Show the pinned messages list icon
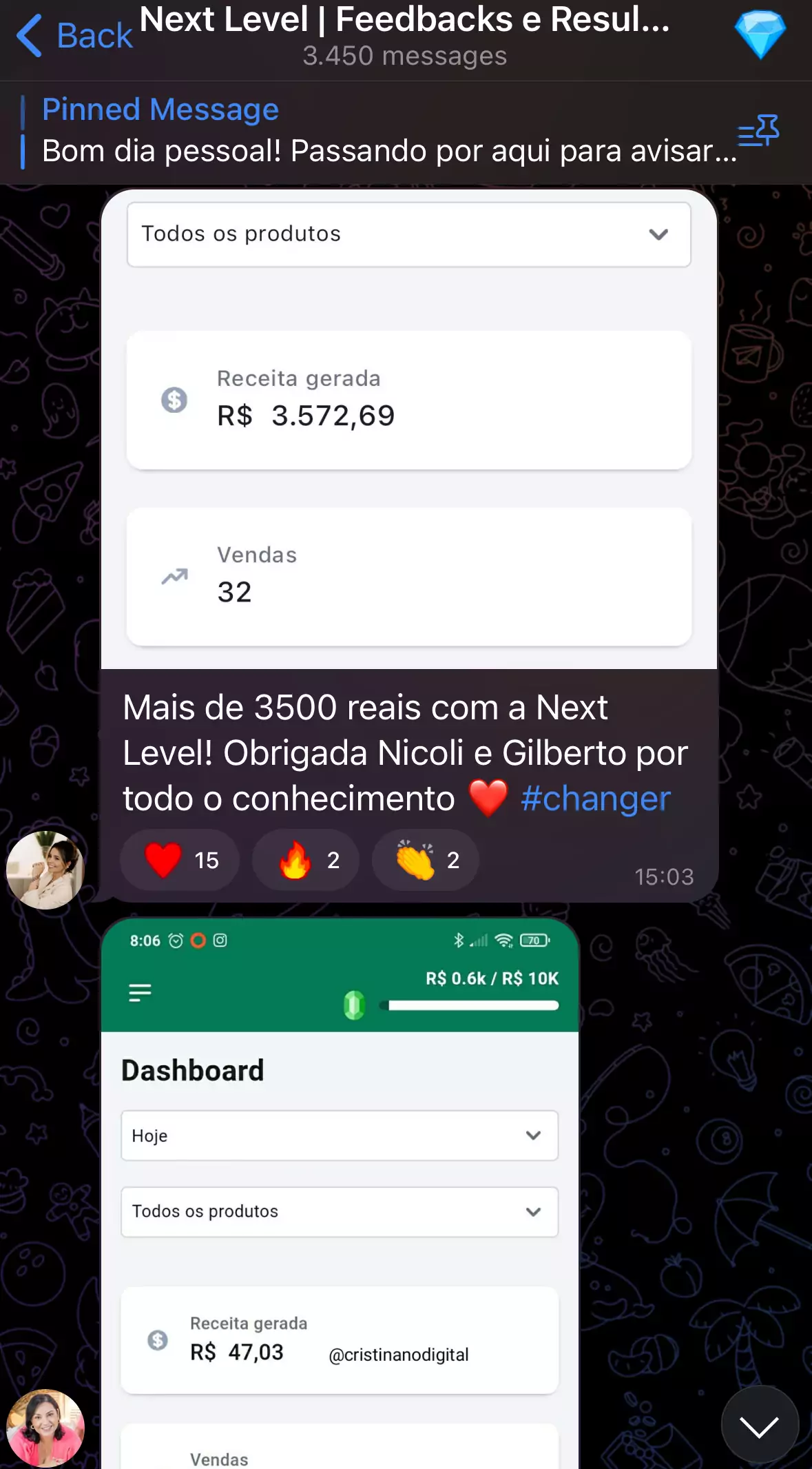The image size is (812, 1469). [x=758, y=131]
